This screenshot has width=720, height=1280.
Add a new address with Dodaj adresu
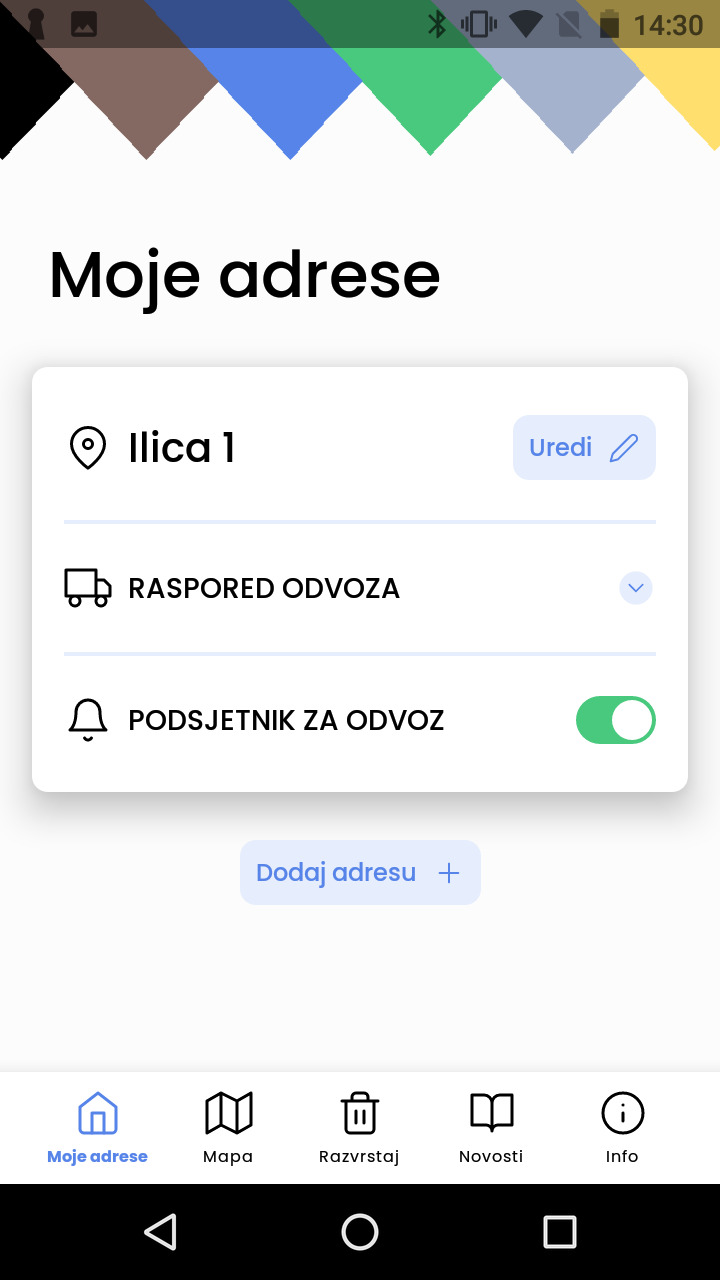(x=360, y=872)
